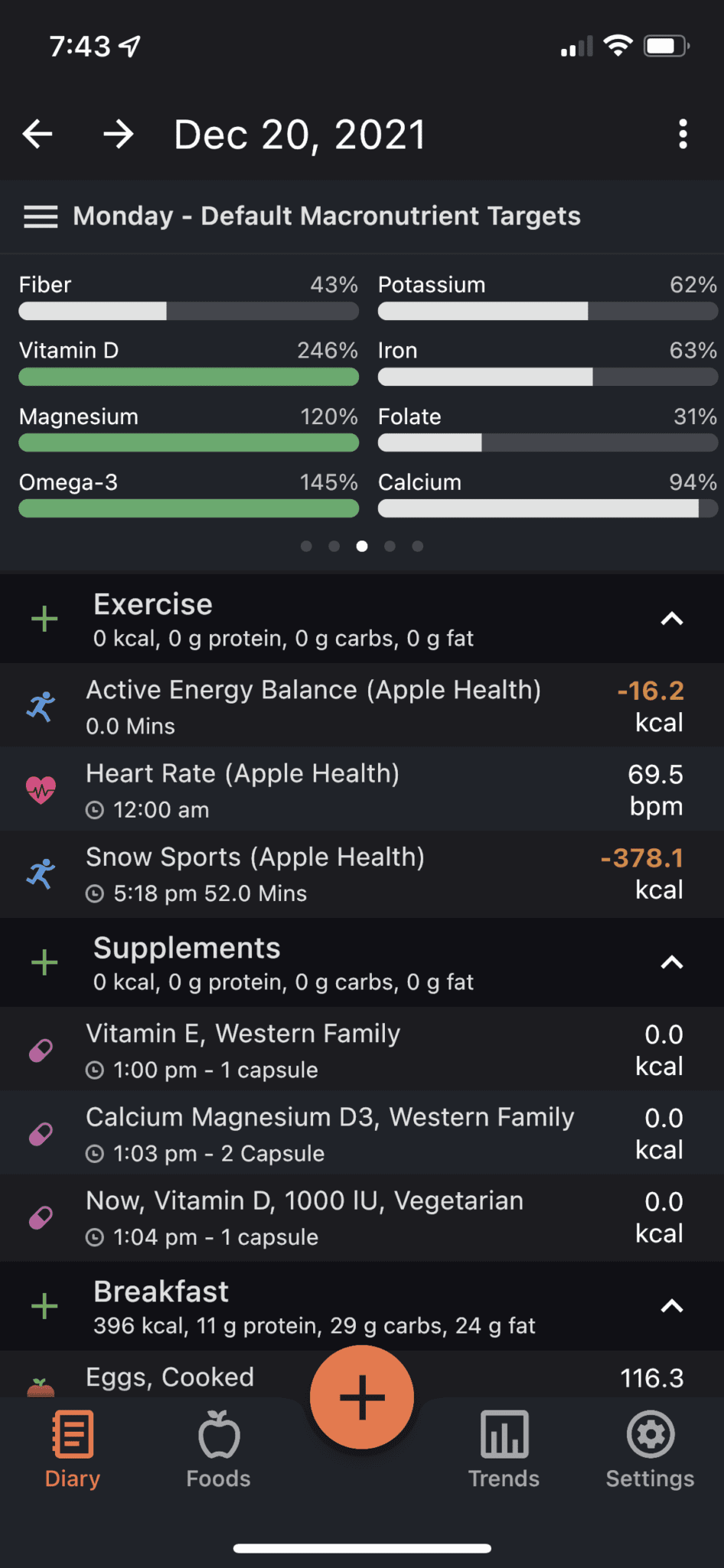Viewport: 724px width, 1568px height.
Task: Open the hamburger menu beside Macronutrient Targets
Action: tap(41, 217)
